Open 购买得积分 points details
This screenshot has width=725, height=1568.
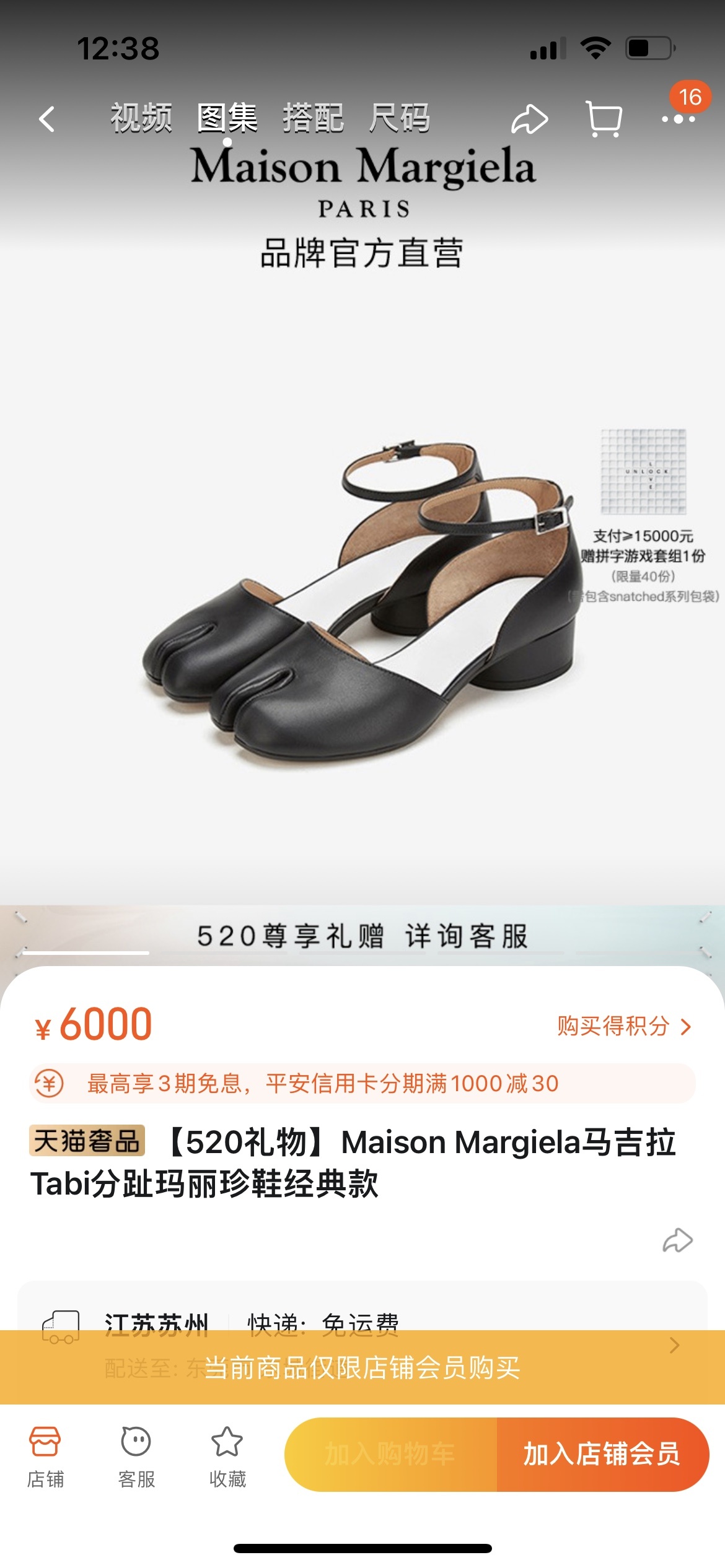[623, 1026]
